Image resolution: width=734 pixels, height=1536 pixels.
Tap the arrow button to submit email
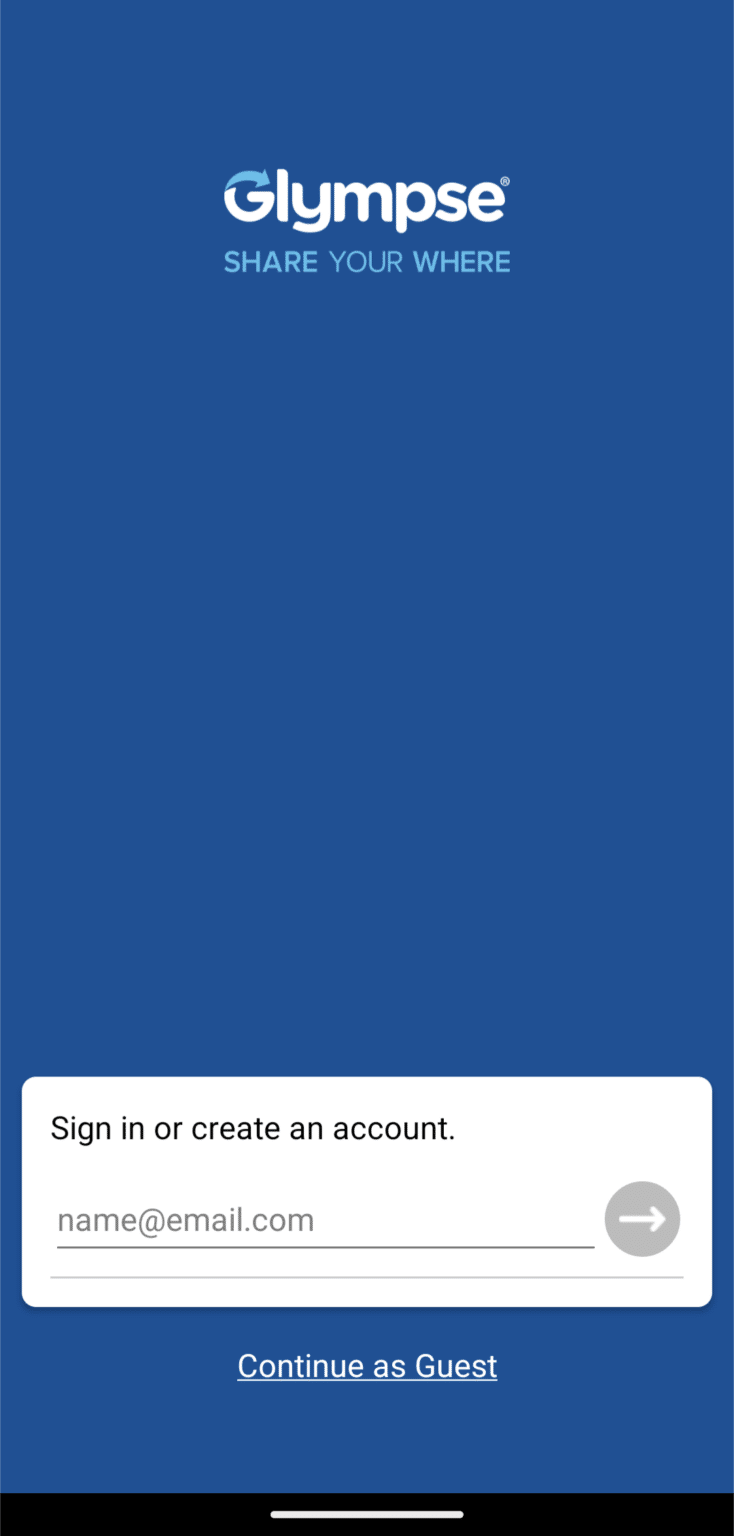(642, 1218)
